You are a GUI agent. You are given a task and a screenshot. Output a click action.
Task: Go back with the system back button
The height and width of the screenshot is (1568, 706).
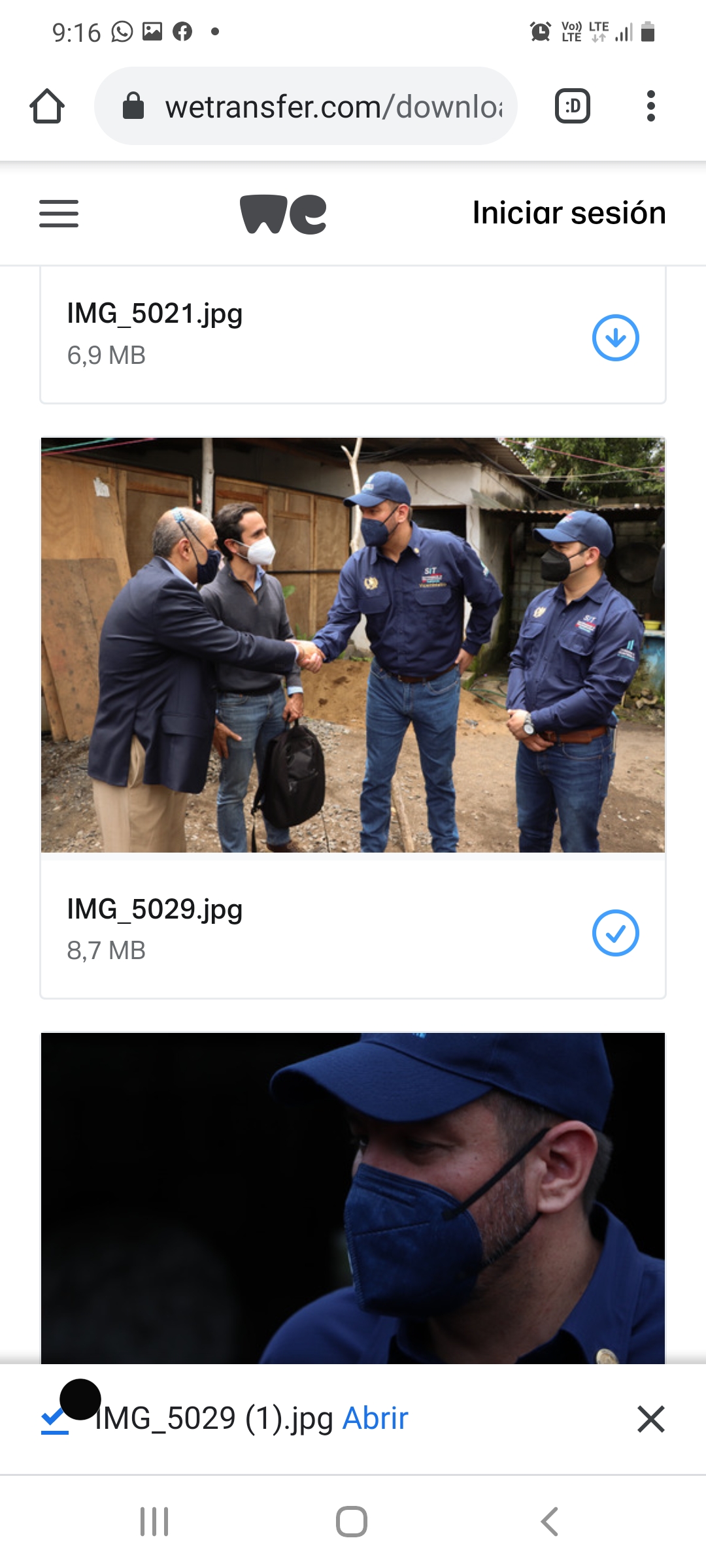(550, 1522)
